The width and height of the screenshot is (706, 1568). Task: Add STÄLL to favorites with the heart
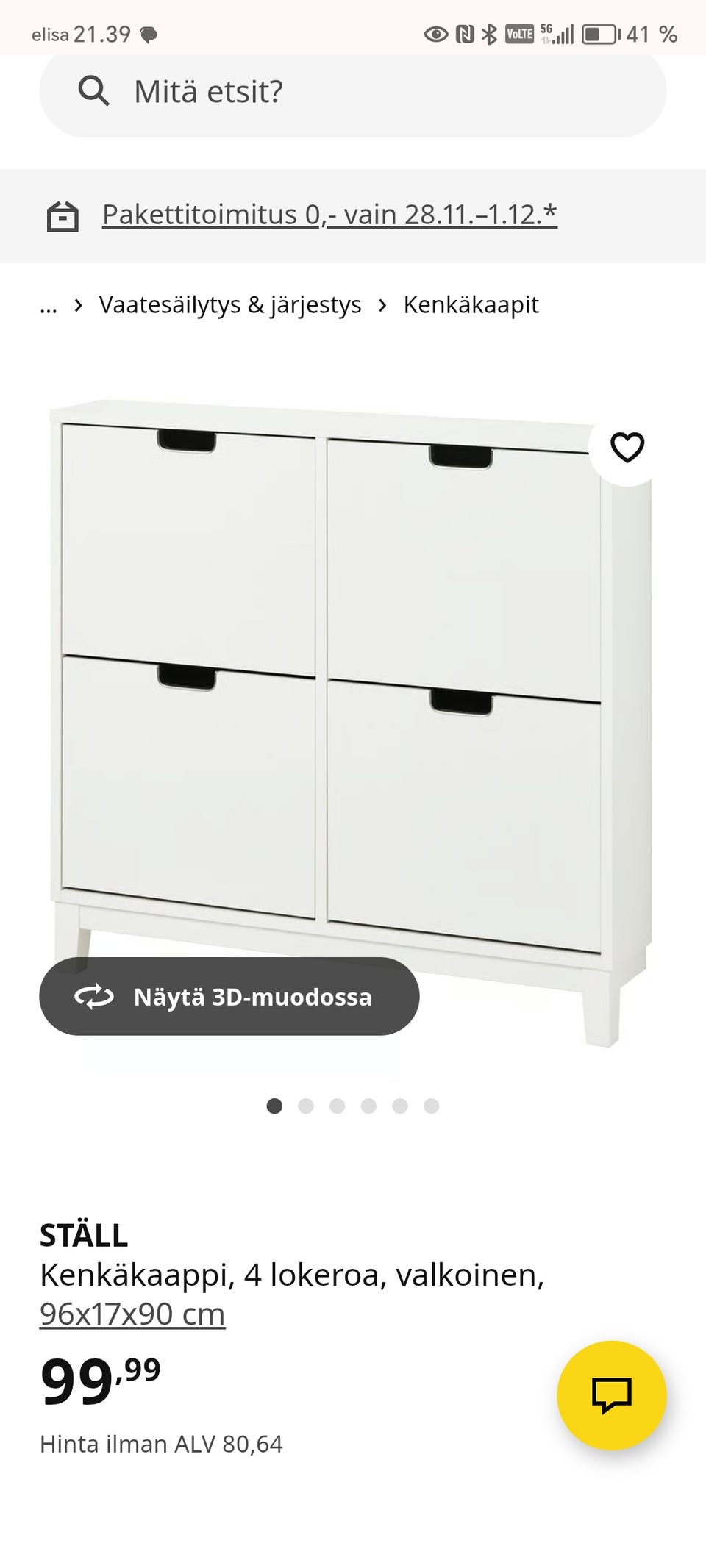(627, 447)
